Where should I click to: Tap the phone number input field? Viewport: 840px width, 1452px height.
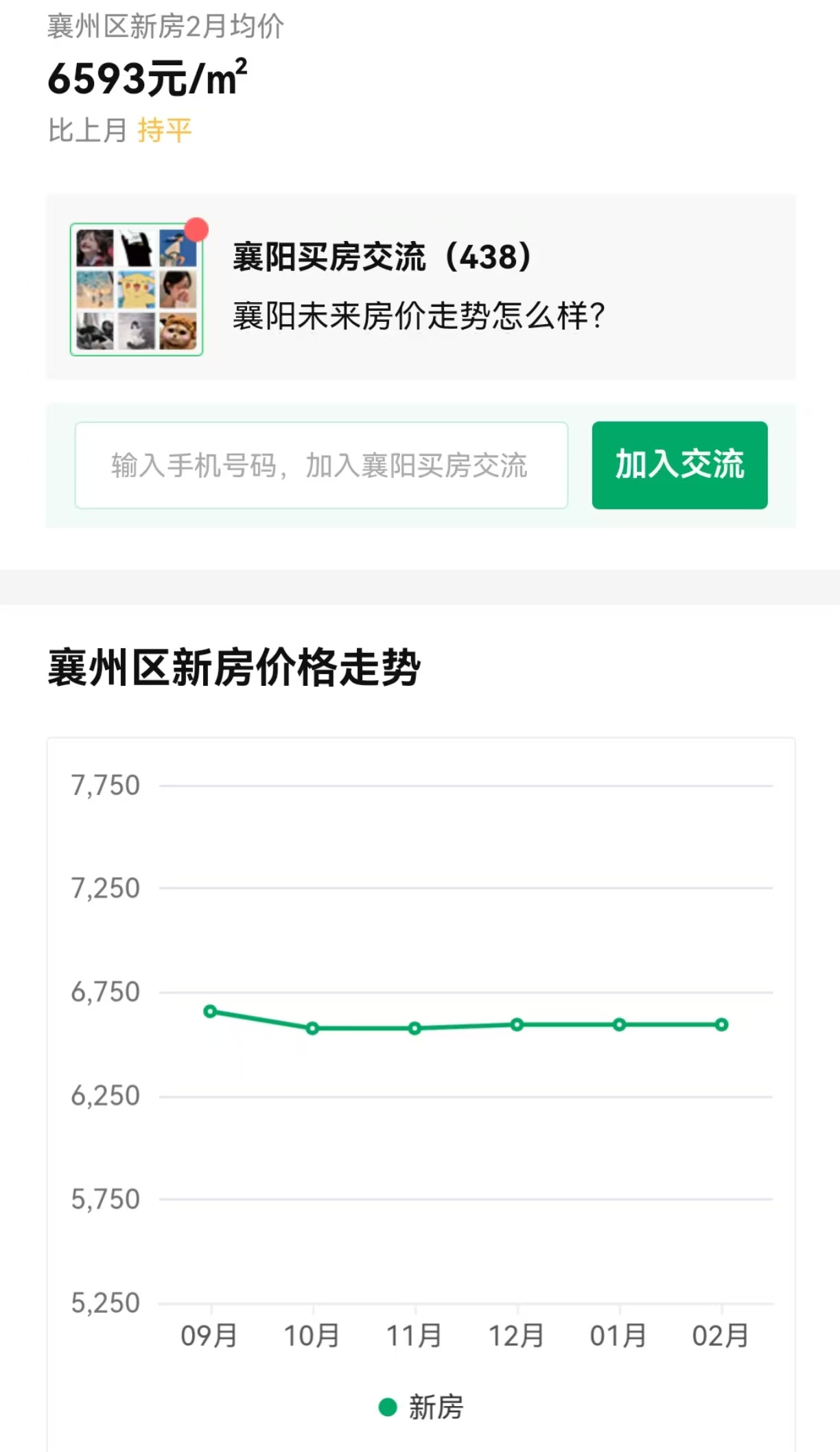point(320,465)
